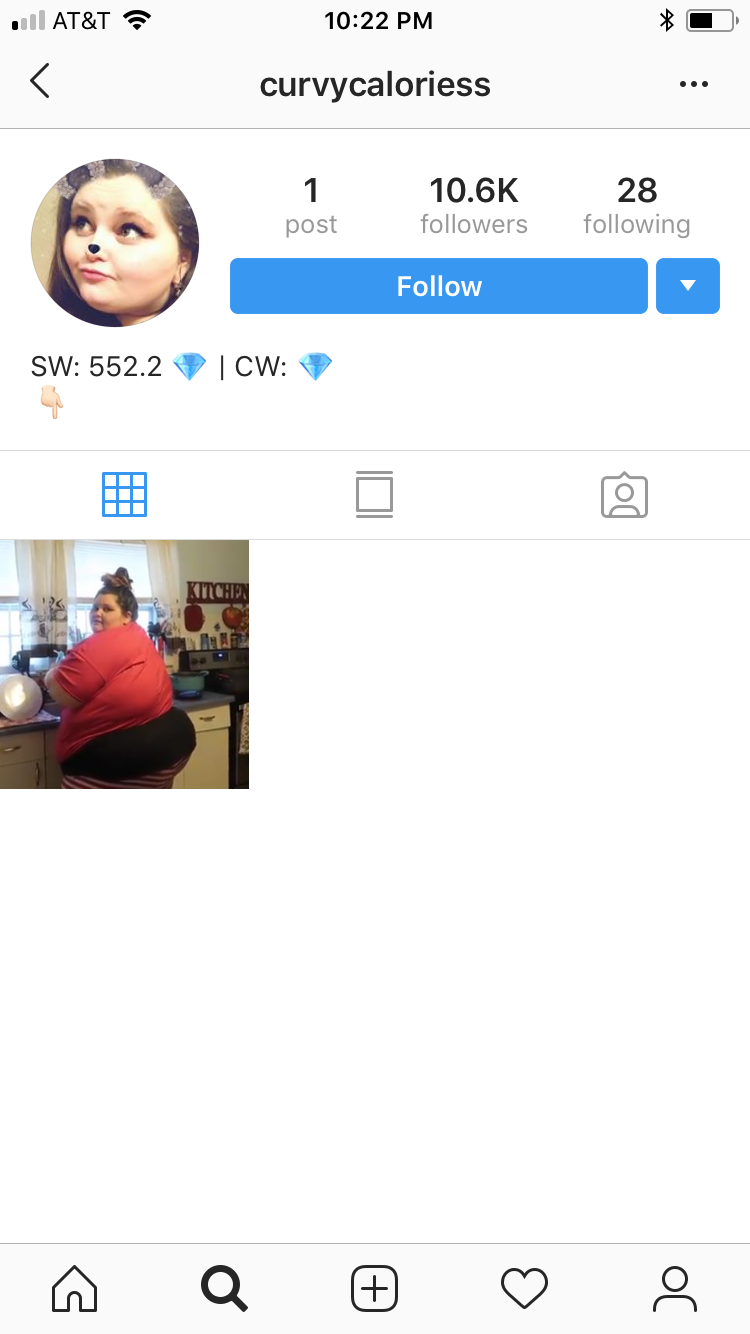
Task: Follow the curvycaloriess account
Action: [439, 286]
